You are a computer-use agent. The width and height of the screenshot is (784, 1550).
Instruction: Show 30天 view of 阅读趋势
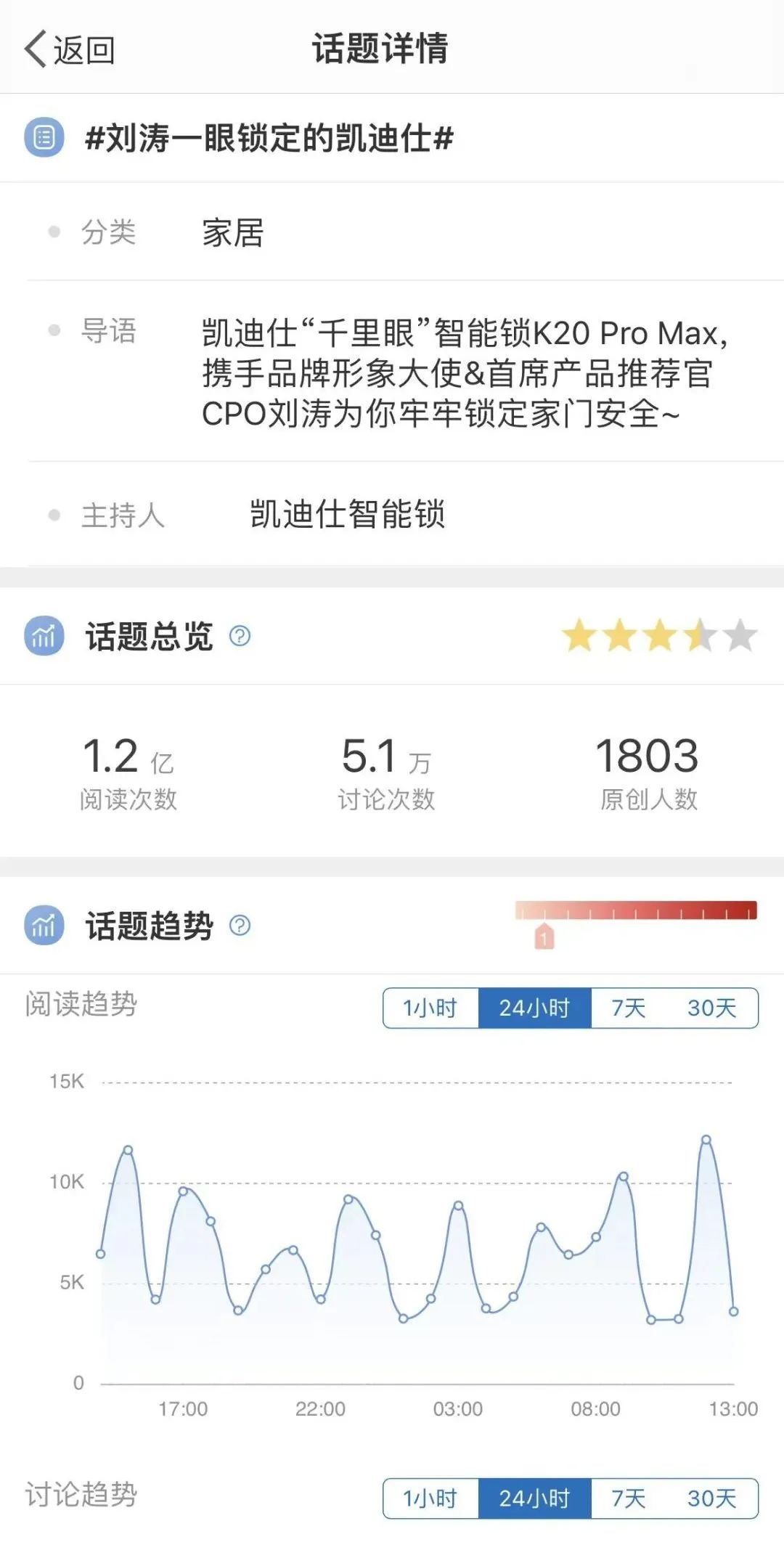click(x=712, y=1008)
